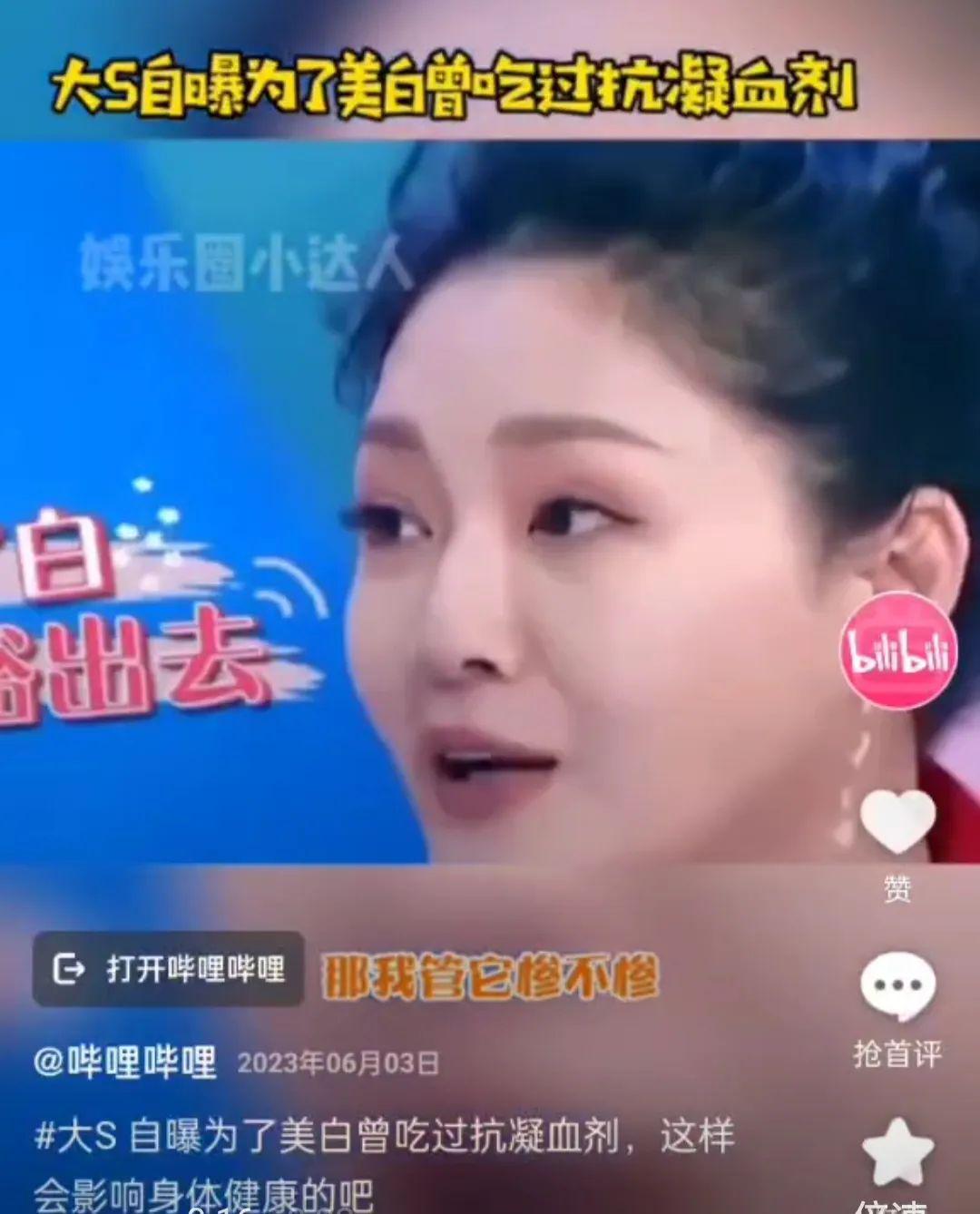Like this video with the heart icon

tap(897, 821)
